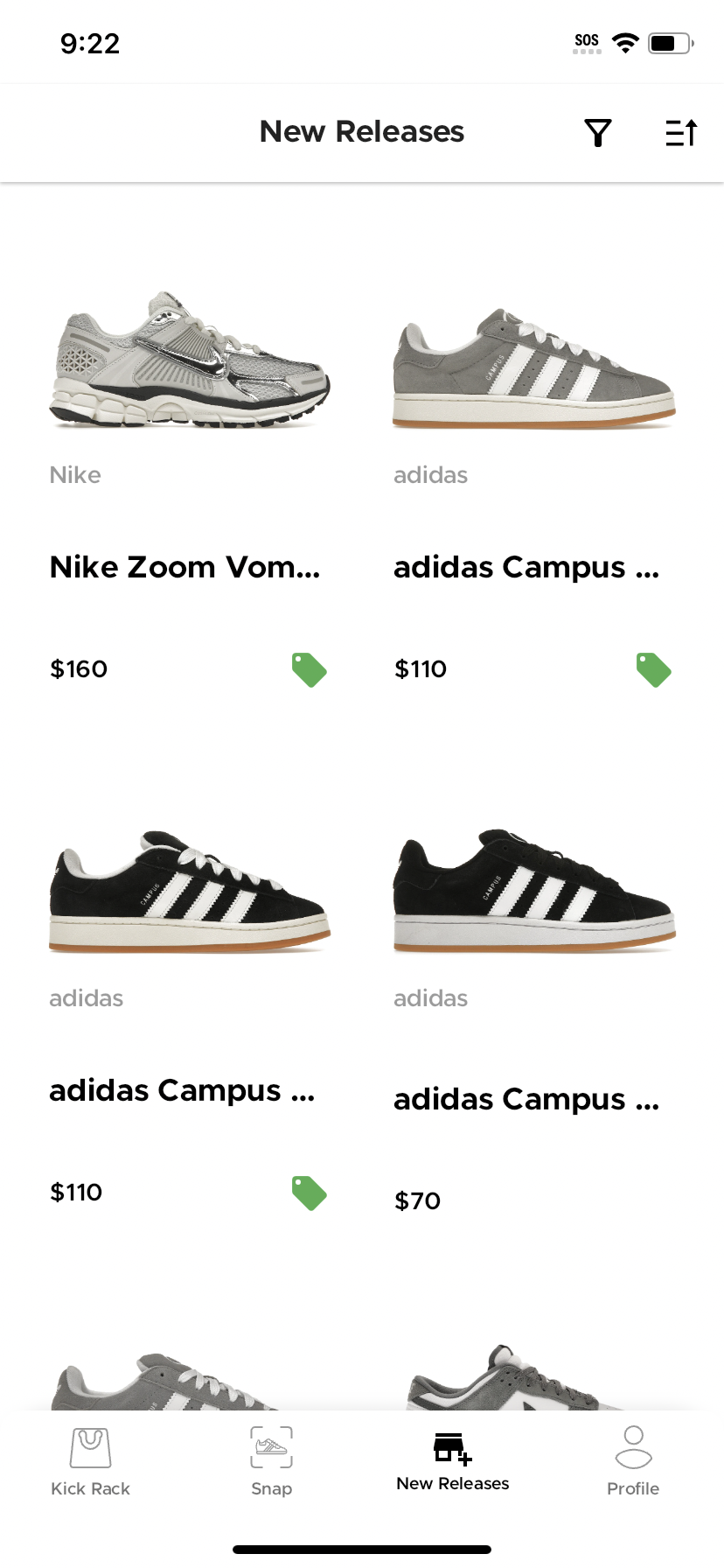Tap the green tag on grey adidas Campus
This screenshot has height=1568, width=724.
(x=653, y=669)
